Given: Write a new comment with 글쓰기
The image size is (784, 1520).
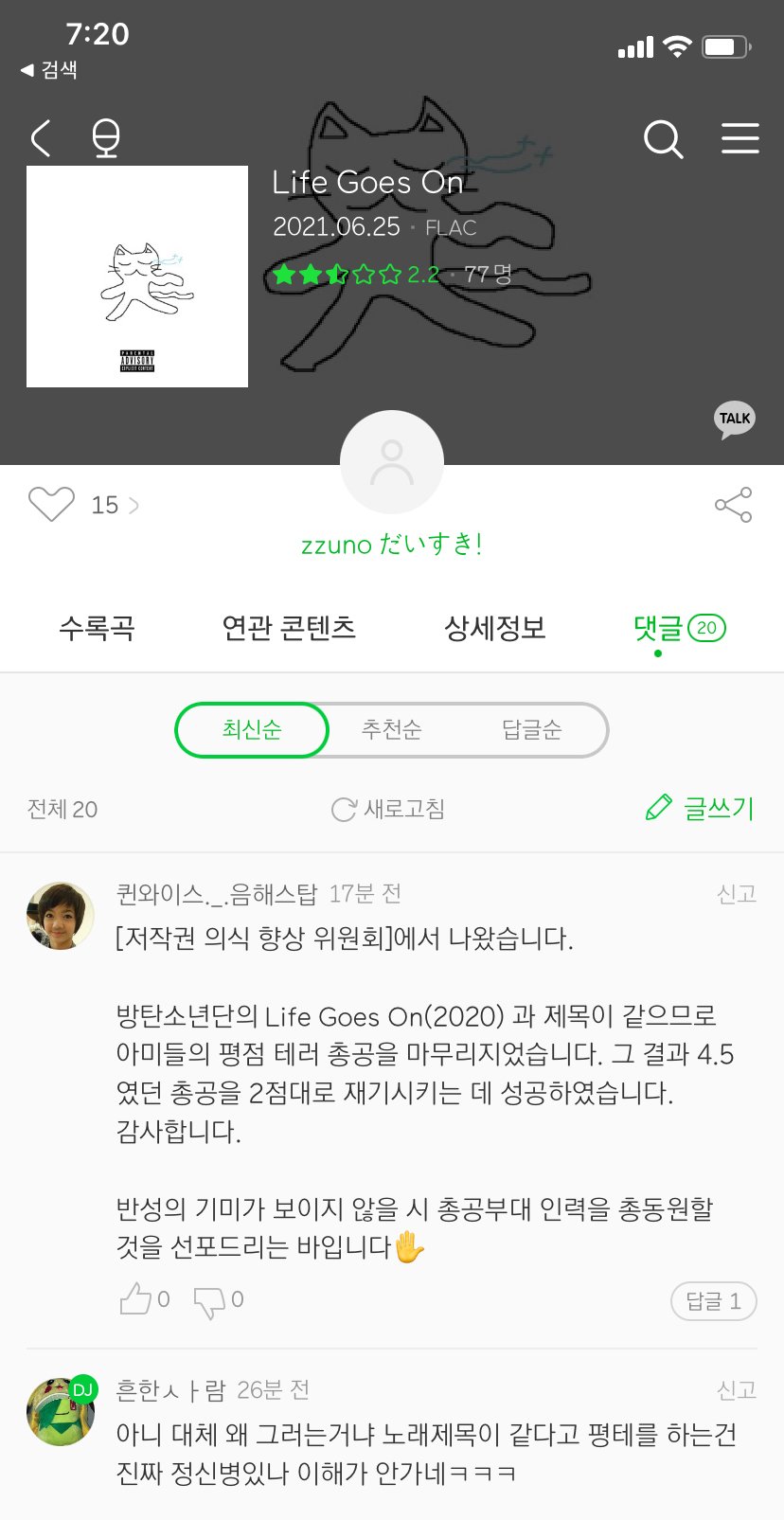Looking at the screenshot, I should pyautogui.click(x=701, y=808).
